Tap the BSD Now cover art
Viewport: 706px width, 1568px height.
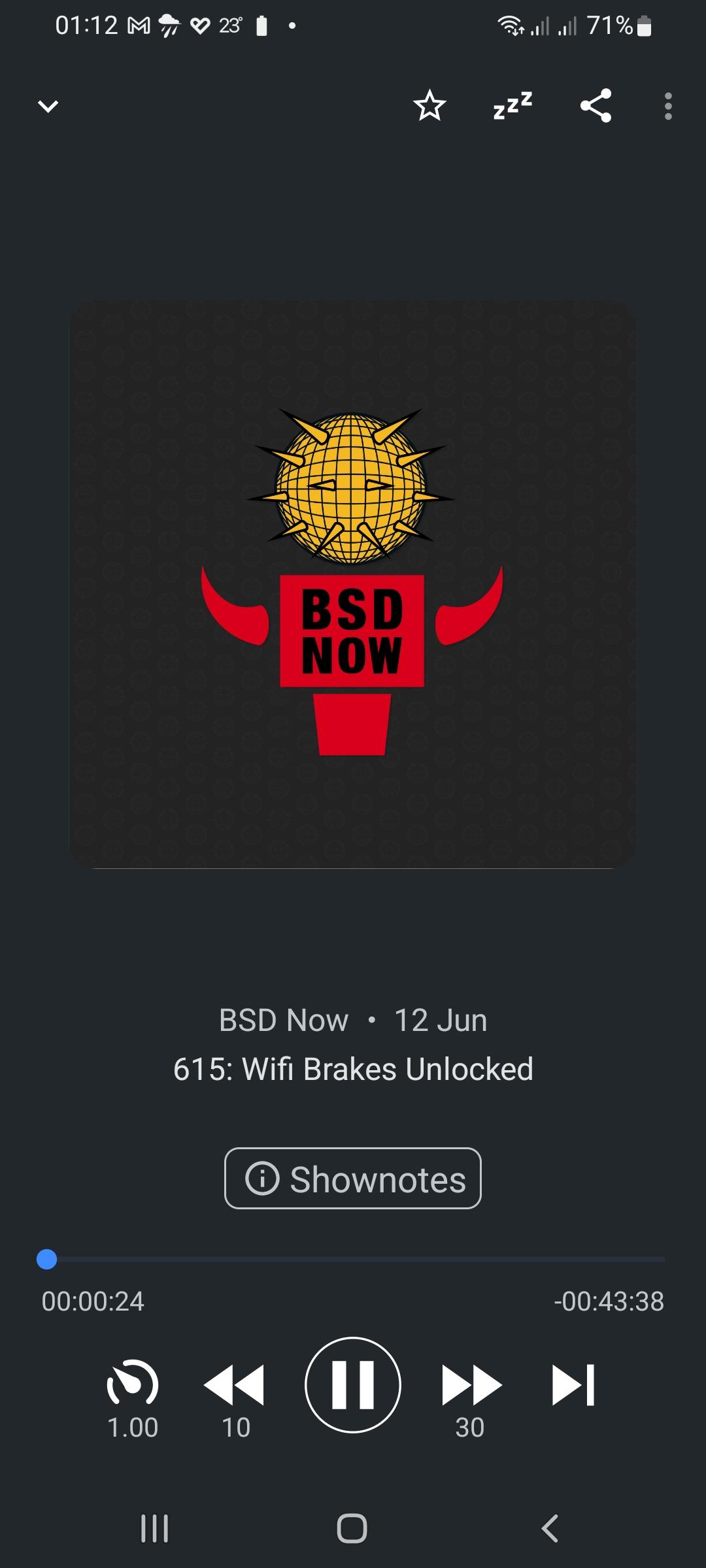click(353, 584)
